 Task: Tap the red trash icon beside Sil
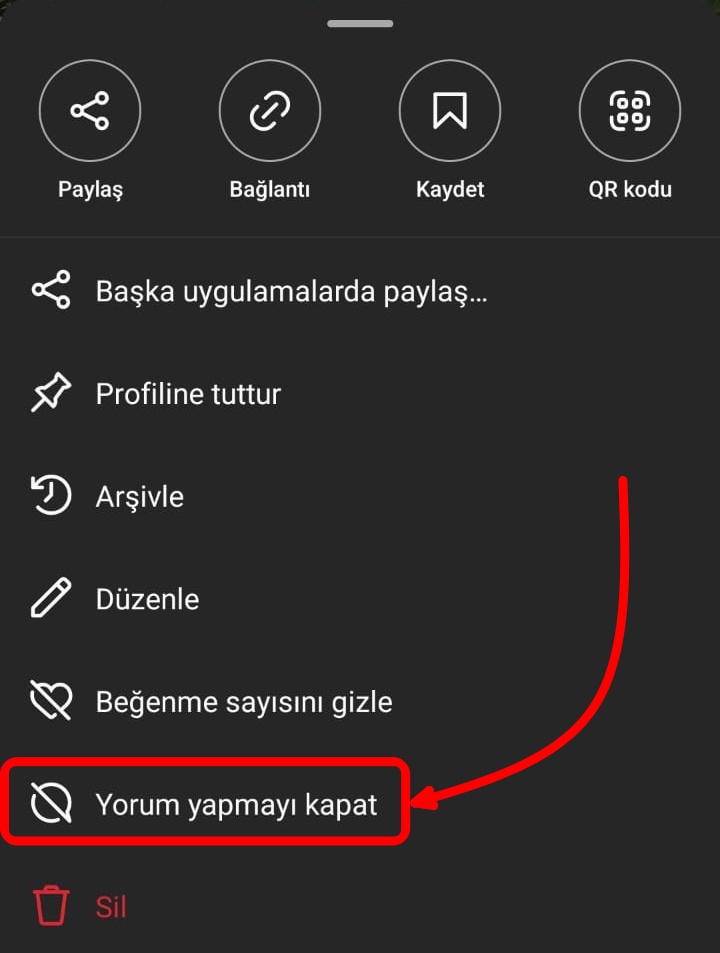[x=50, y=907]
